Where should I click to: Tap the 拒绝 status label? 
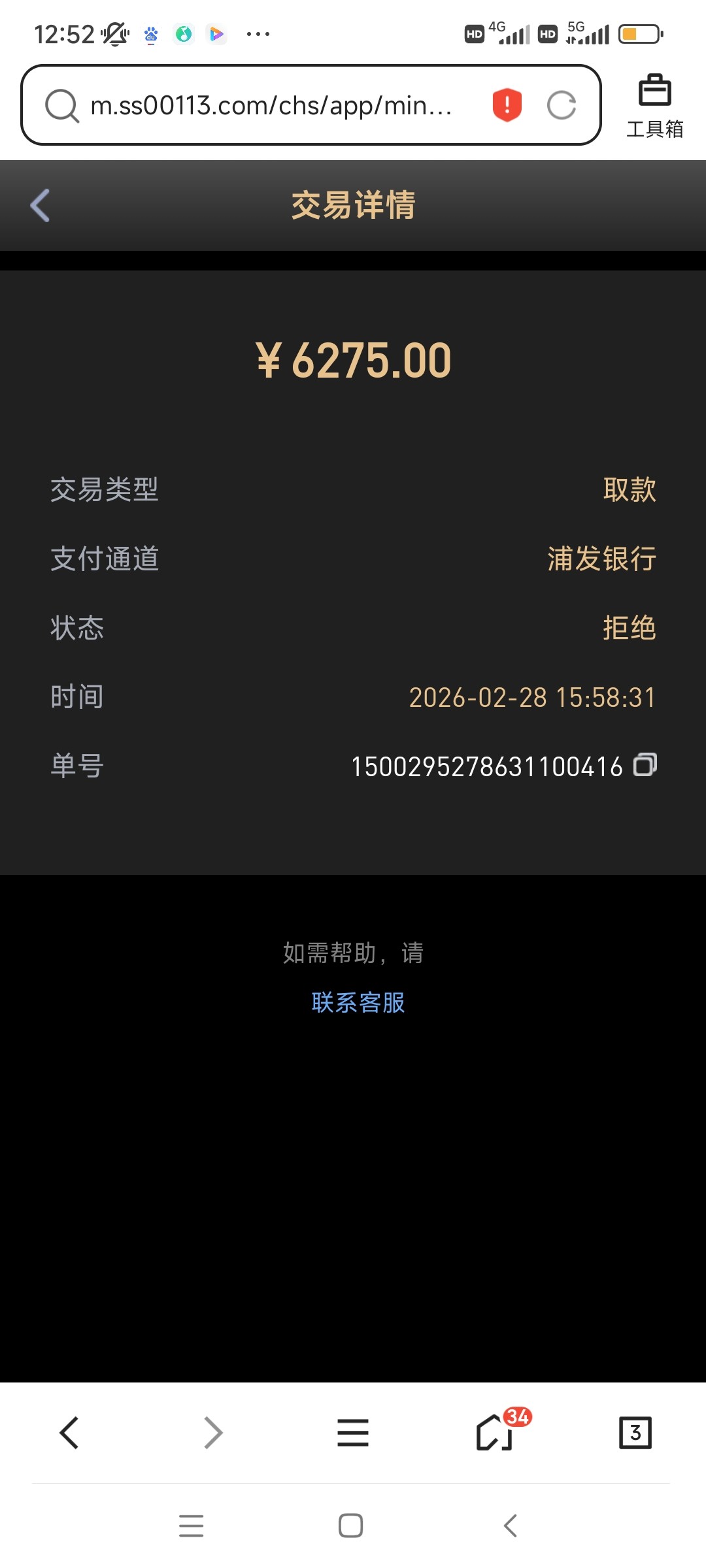coord(629,629)
